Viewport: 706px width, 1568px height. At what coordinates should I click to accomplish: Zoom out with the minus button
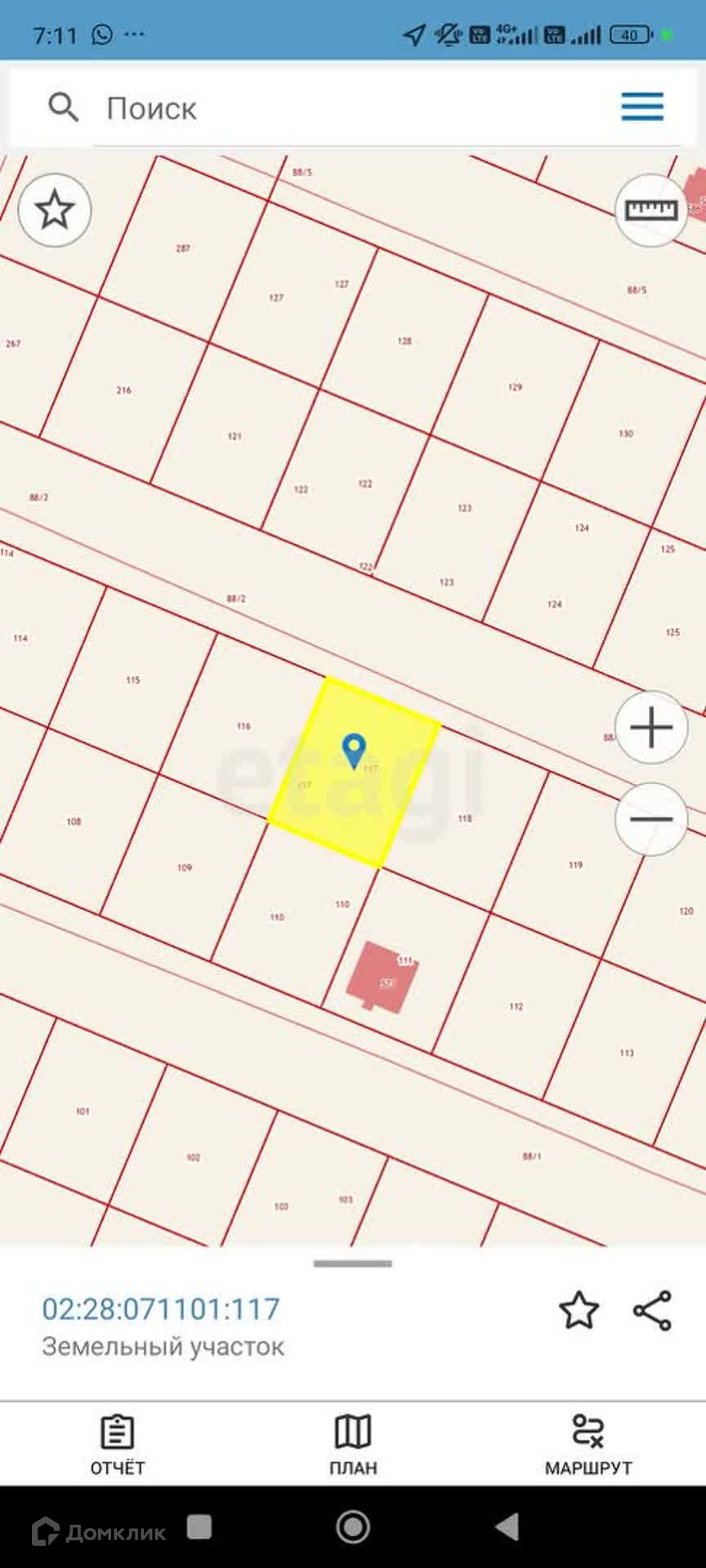(x=650, y=818)
